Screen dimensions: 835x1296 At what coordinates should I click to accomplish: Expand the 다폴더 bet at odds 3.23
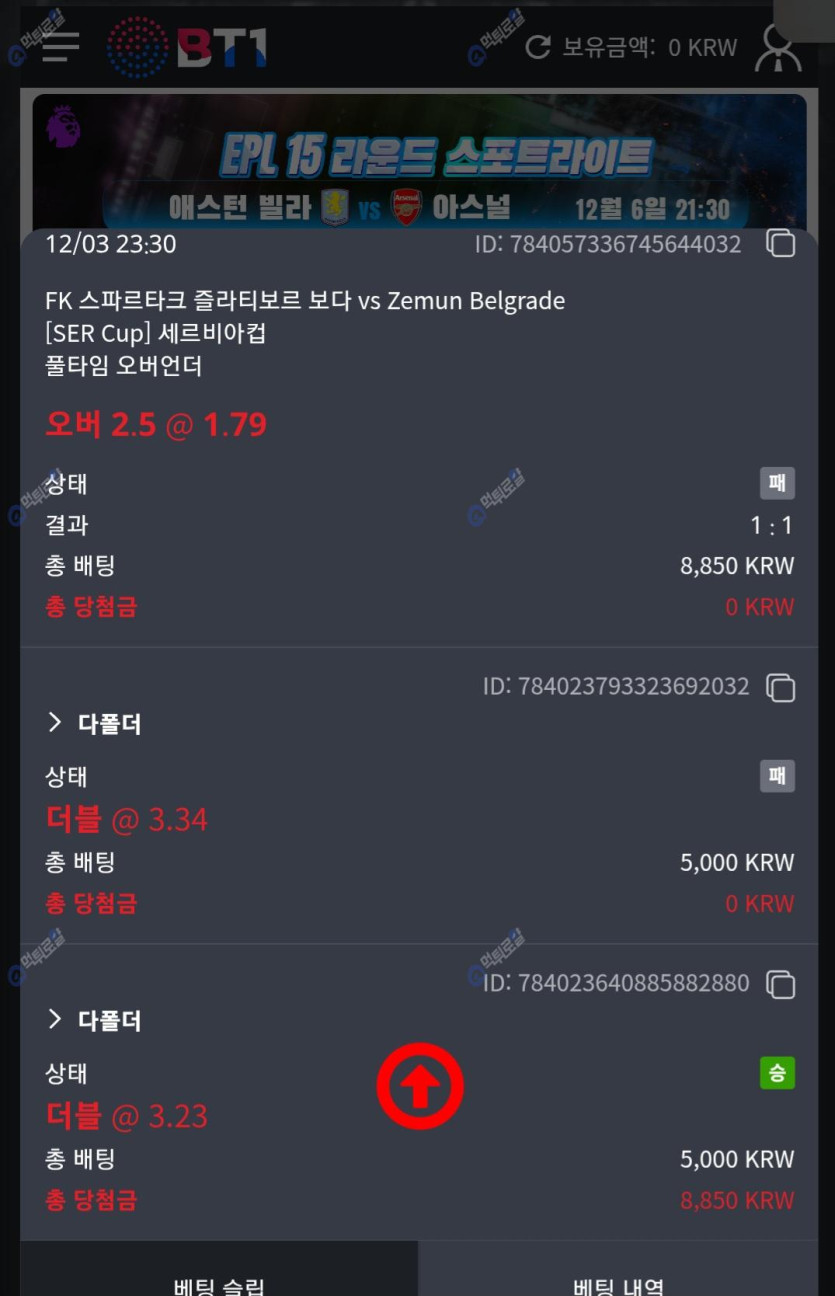click(x=94, y=1021)
